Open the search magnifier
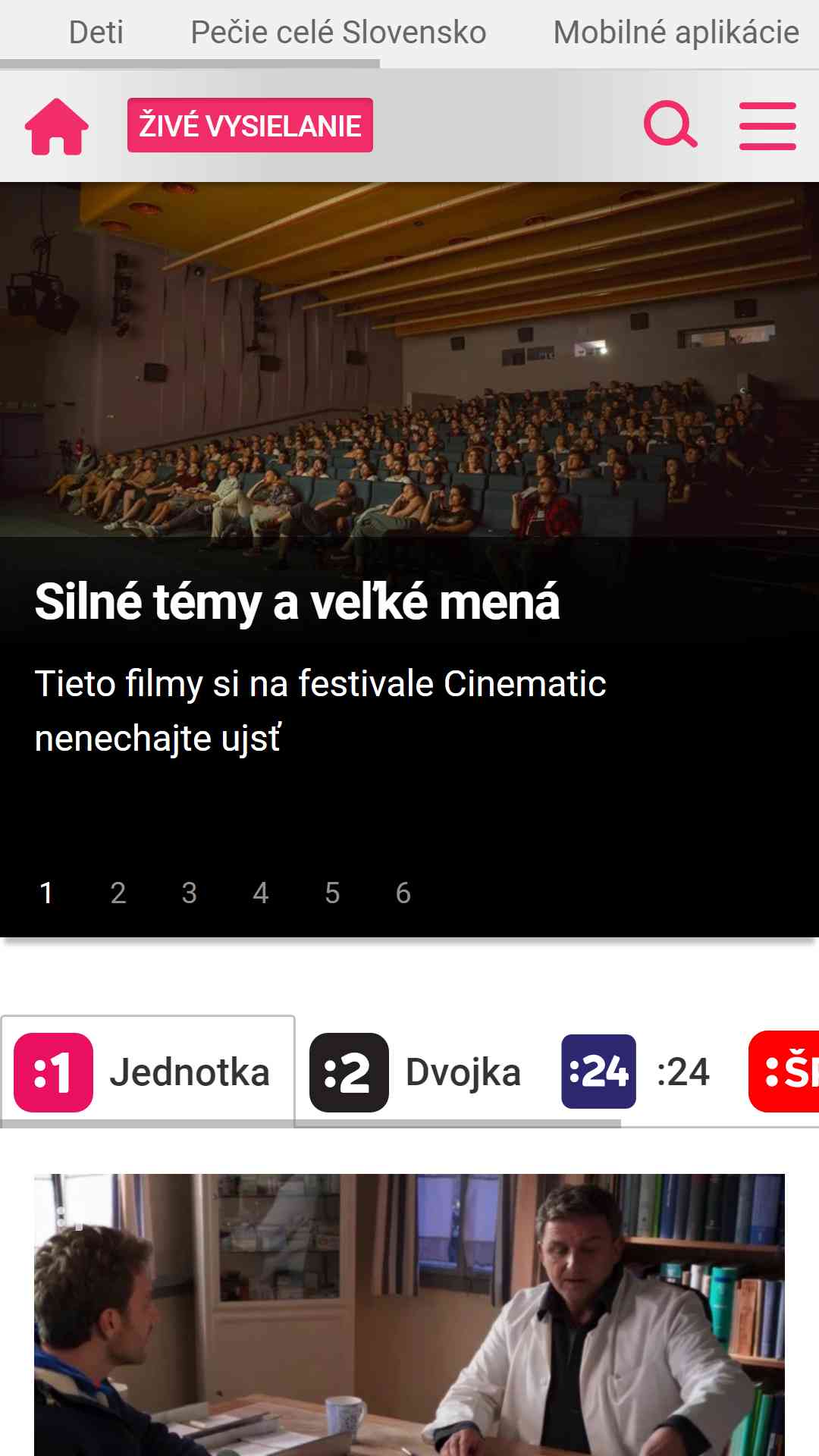 click(670, 125)
